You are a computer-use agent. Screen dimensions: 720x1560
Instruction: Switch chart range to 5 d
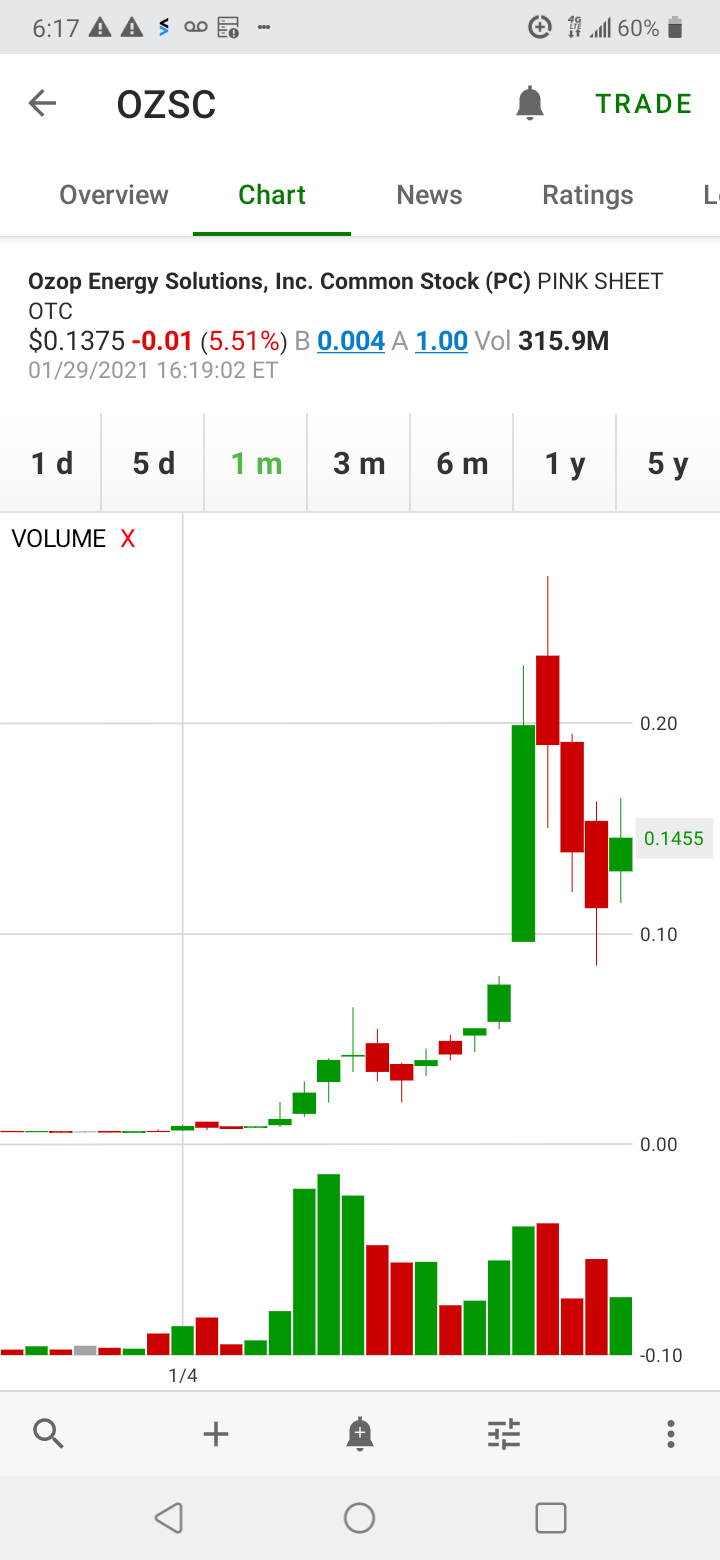154,463
